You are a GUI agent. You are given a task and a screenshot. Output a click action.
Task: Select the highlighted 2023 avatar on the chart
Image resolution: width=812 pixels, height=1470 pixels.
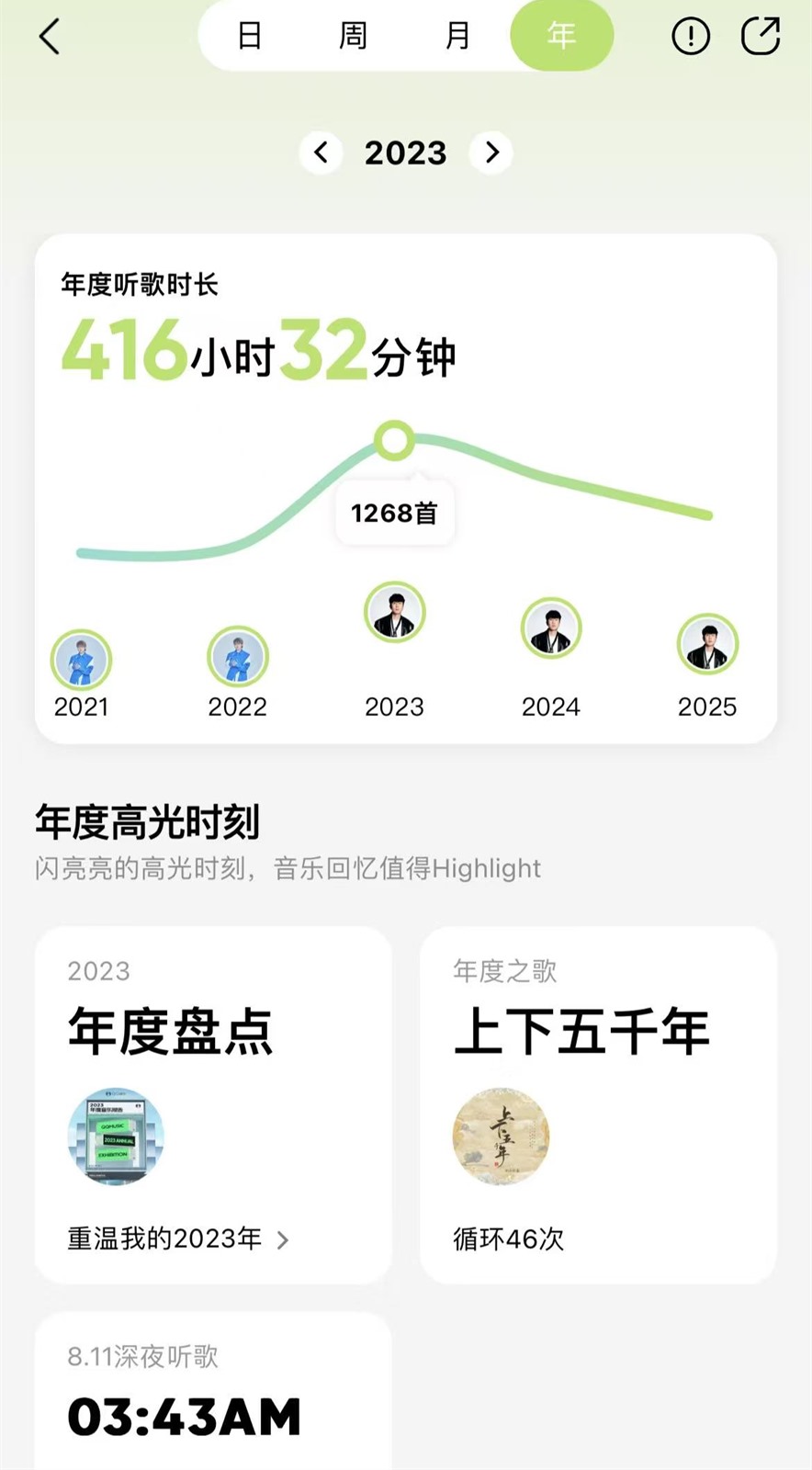[394, 611]
